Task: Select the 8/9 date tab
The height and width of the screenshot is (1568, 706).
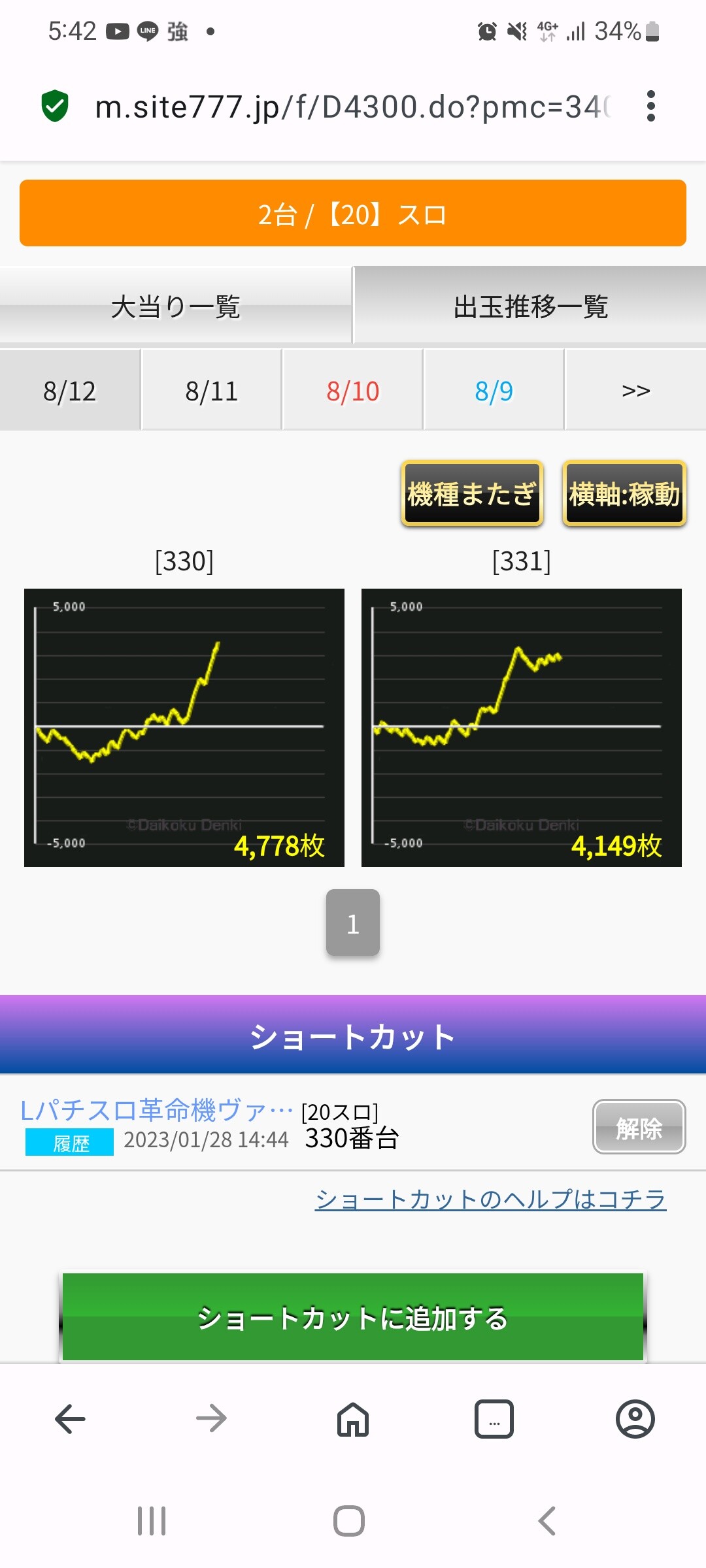Action: click(494, 391)
